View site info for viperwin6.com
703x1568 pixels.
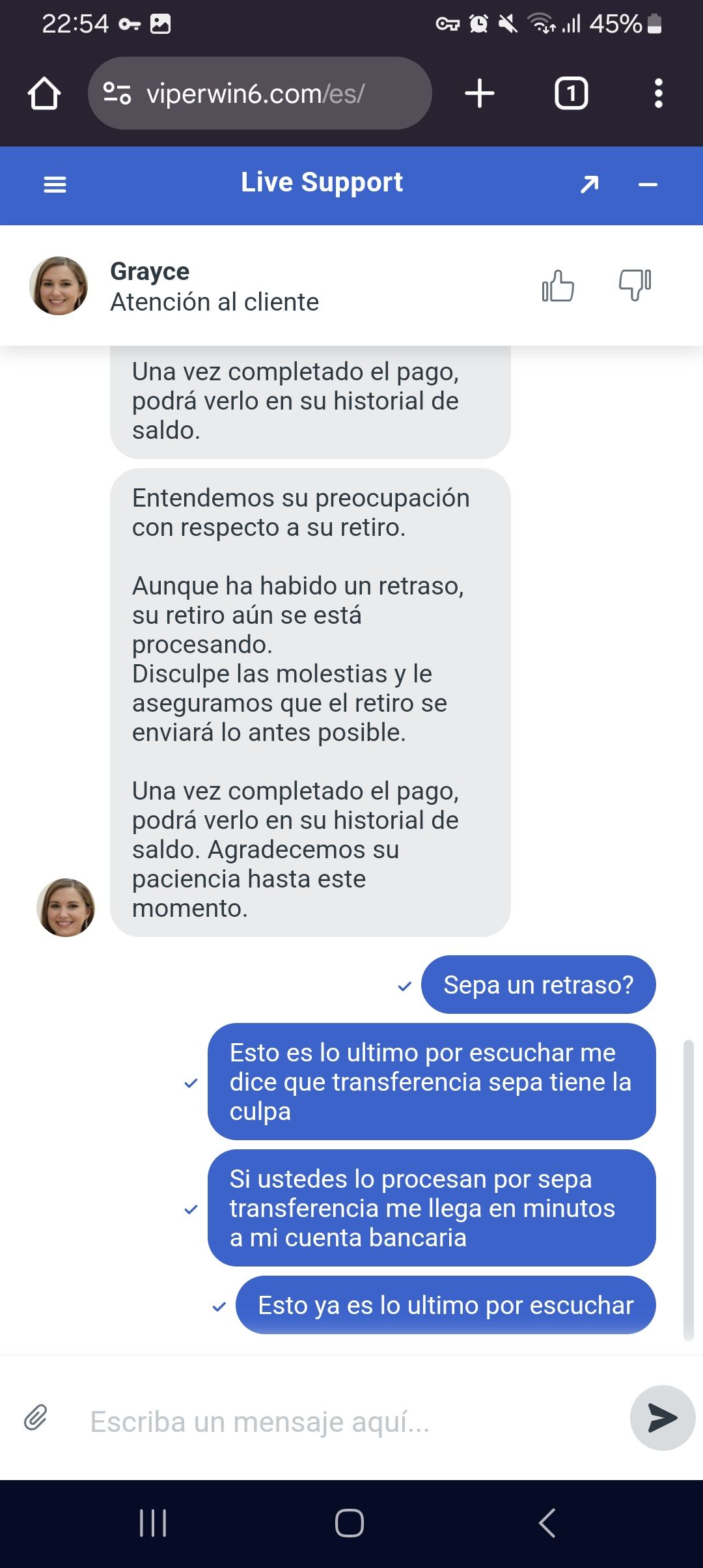[x=117, y=94]
